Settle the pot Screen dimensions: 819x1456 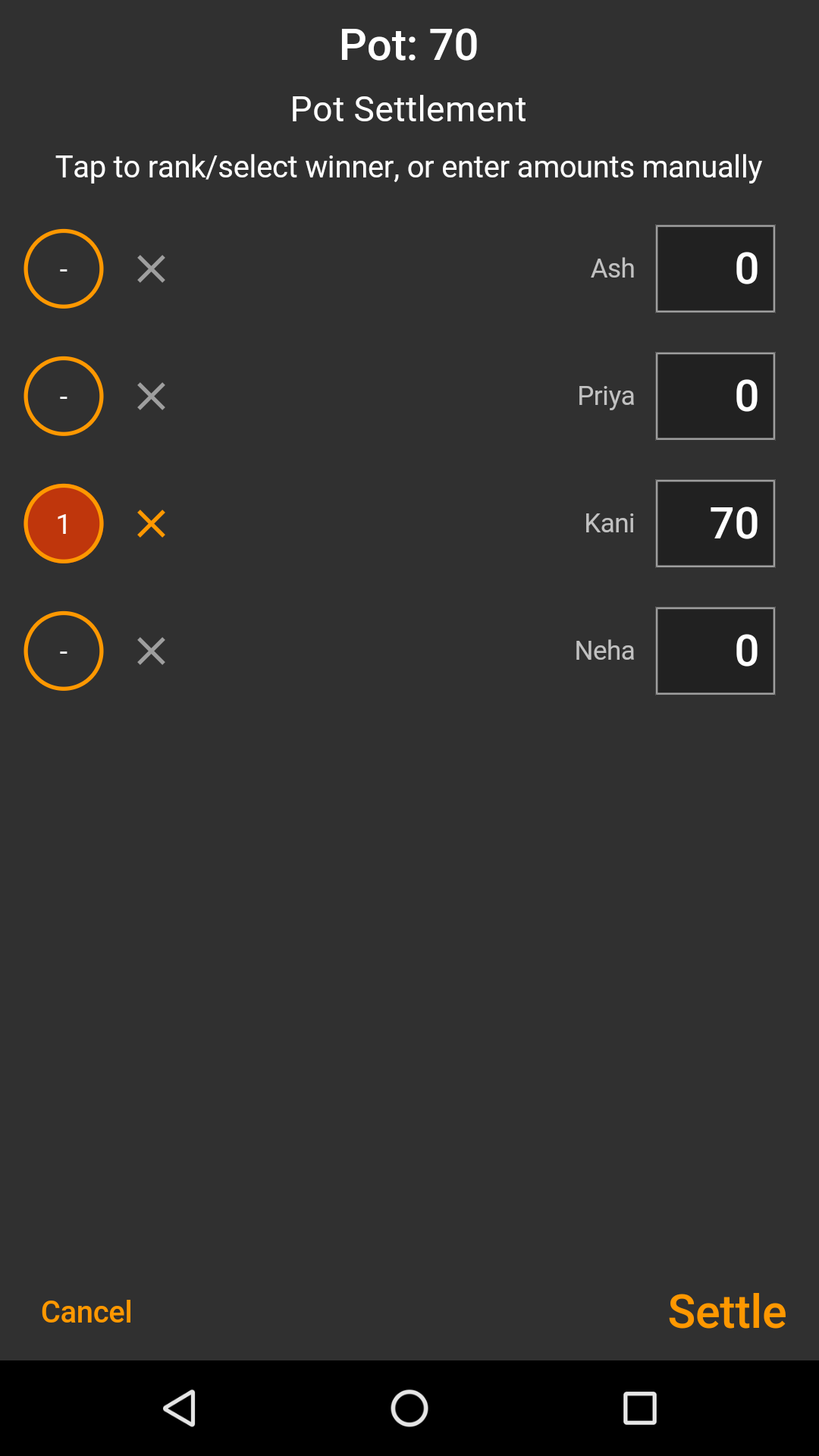pyautogui.click(x=726, y=1312)
